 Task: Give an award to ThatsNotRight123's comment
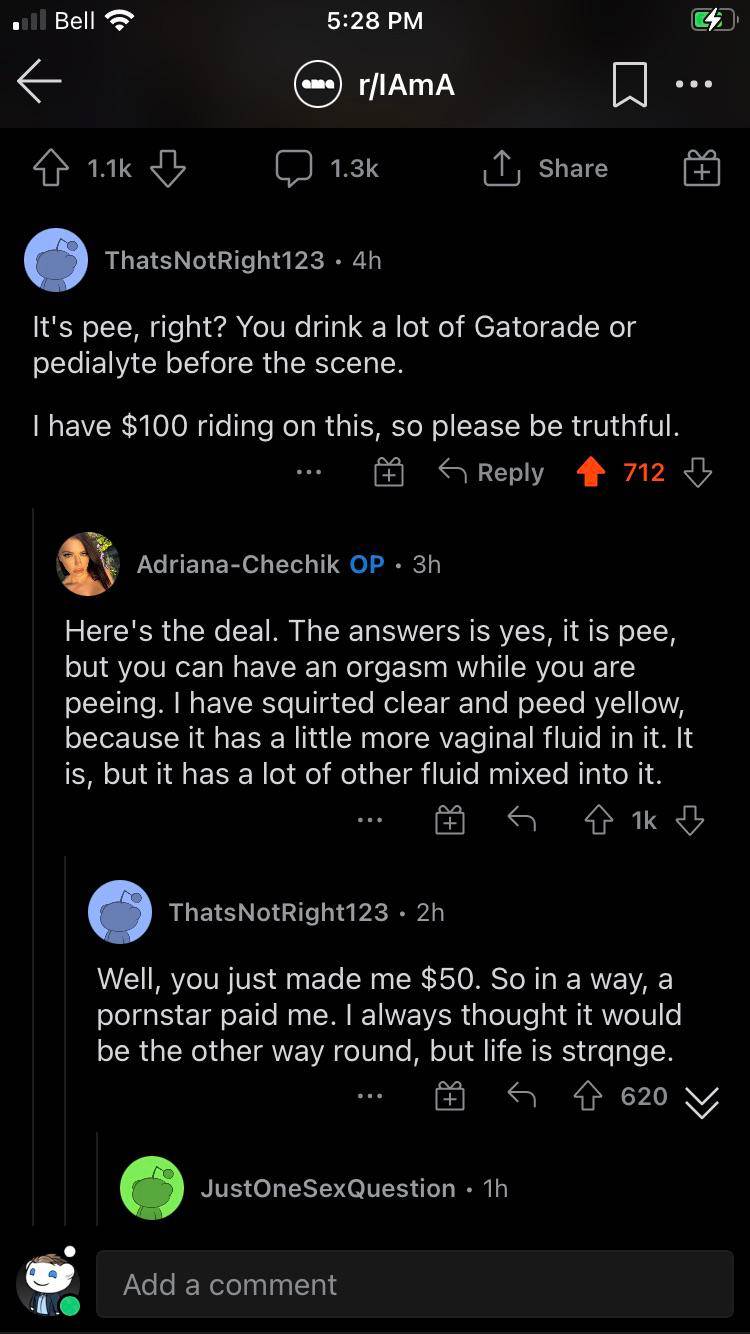(388, 472)
